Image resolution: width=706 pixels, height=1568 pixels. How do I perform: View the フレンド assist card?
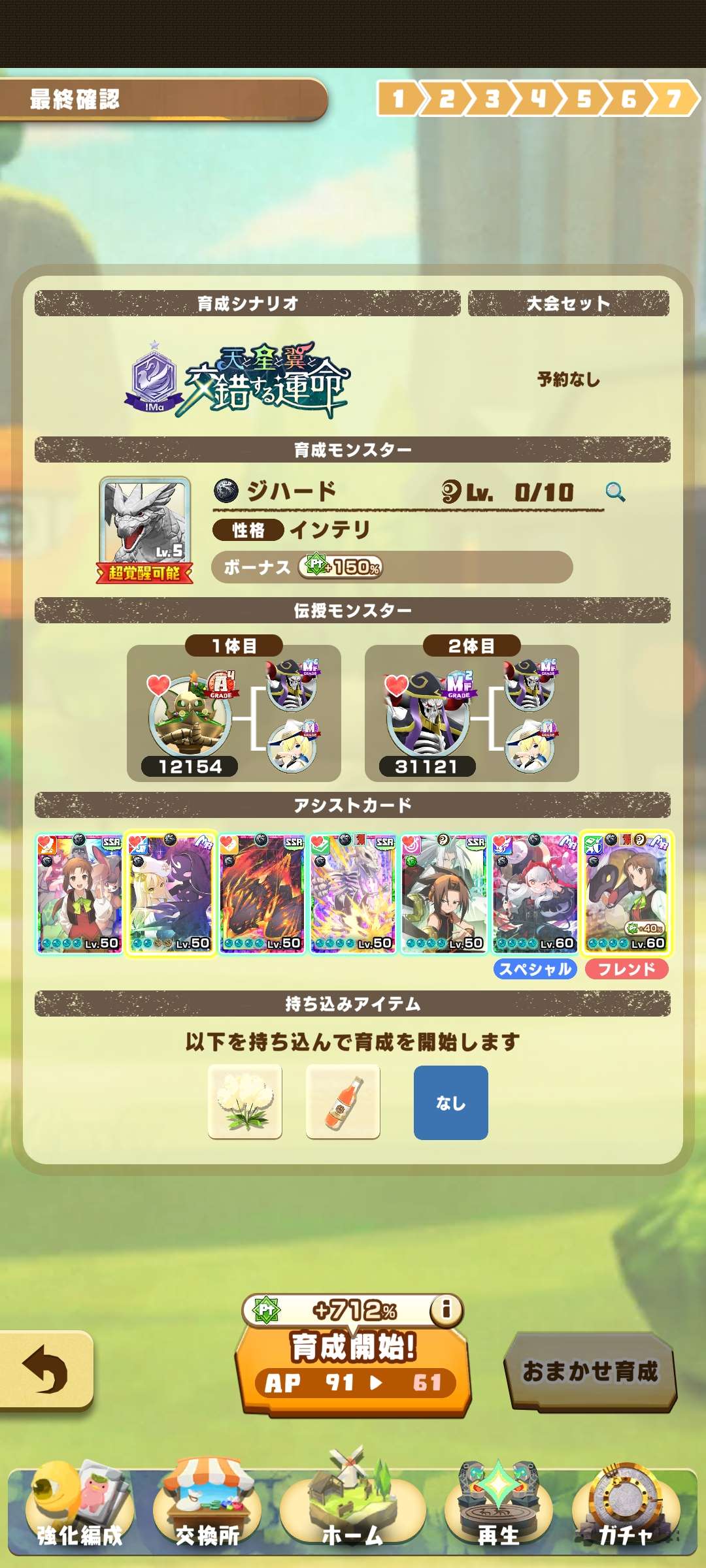626,894
